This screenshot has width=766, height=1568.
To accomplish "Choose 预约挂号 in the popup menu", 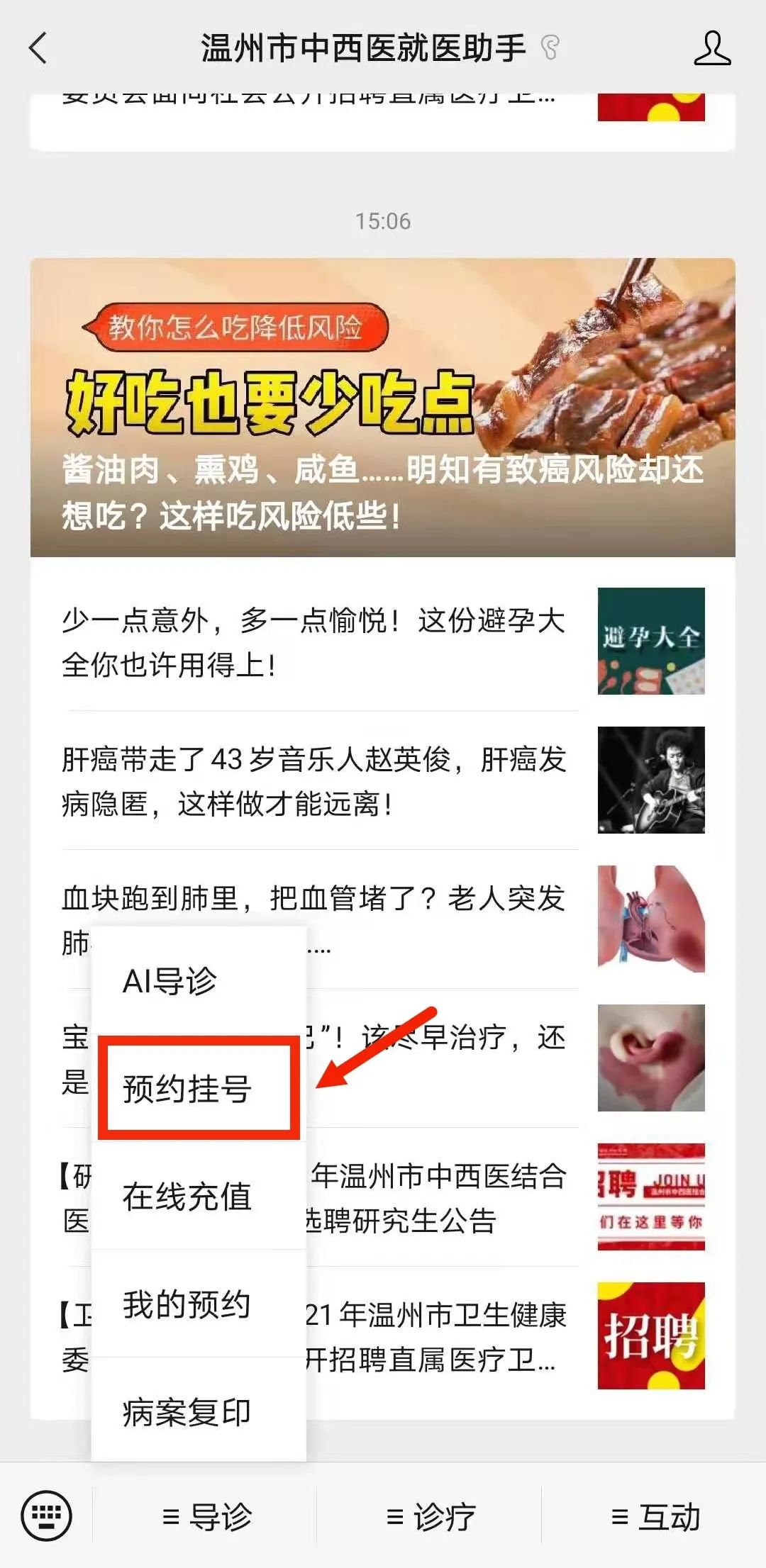I will tap(187, 1088).
